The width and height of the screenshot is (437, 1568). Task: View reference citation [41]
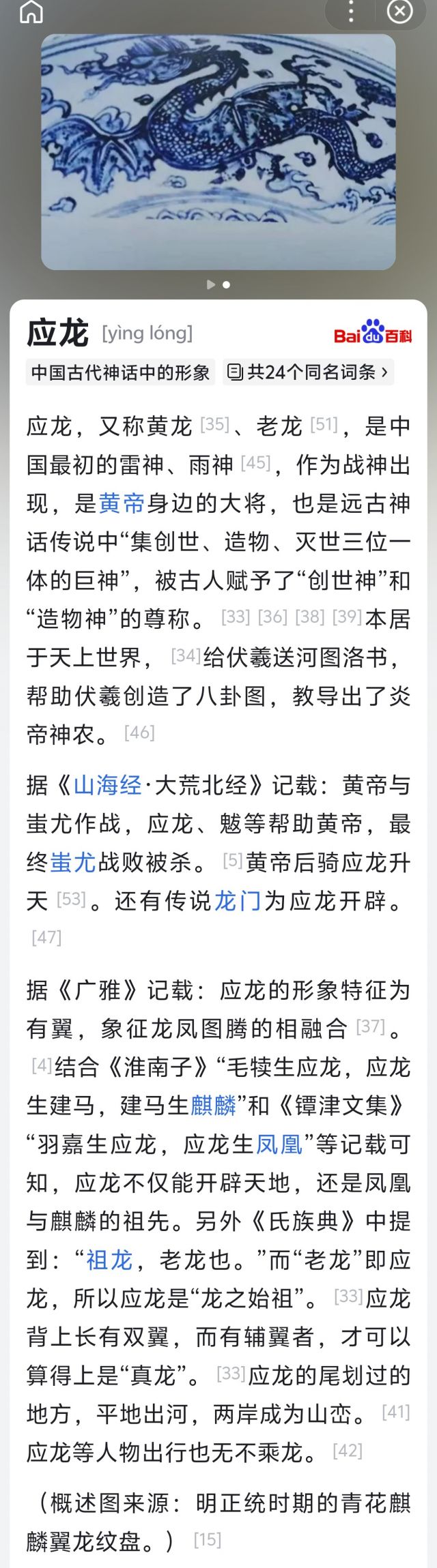[395, 1411]
